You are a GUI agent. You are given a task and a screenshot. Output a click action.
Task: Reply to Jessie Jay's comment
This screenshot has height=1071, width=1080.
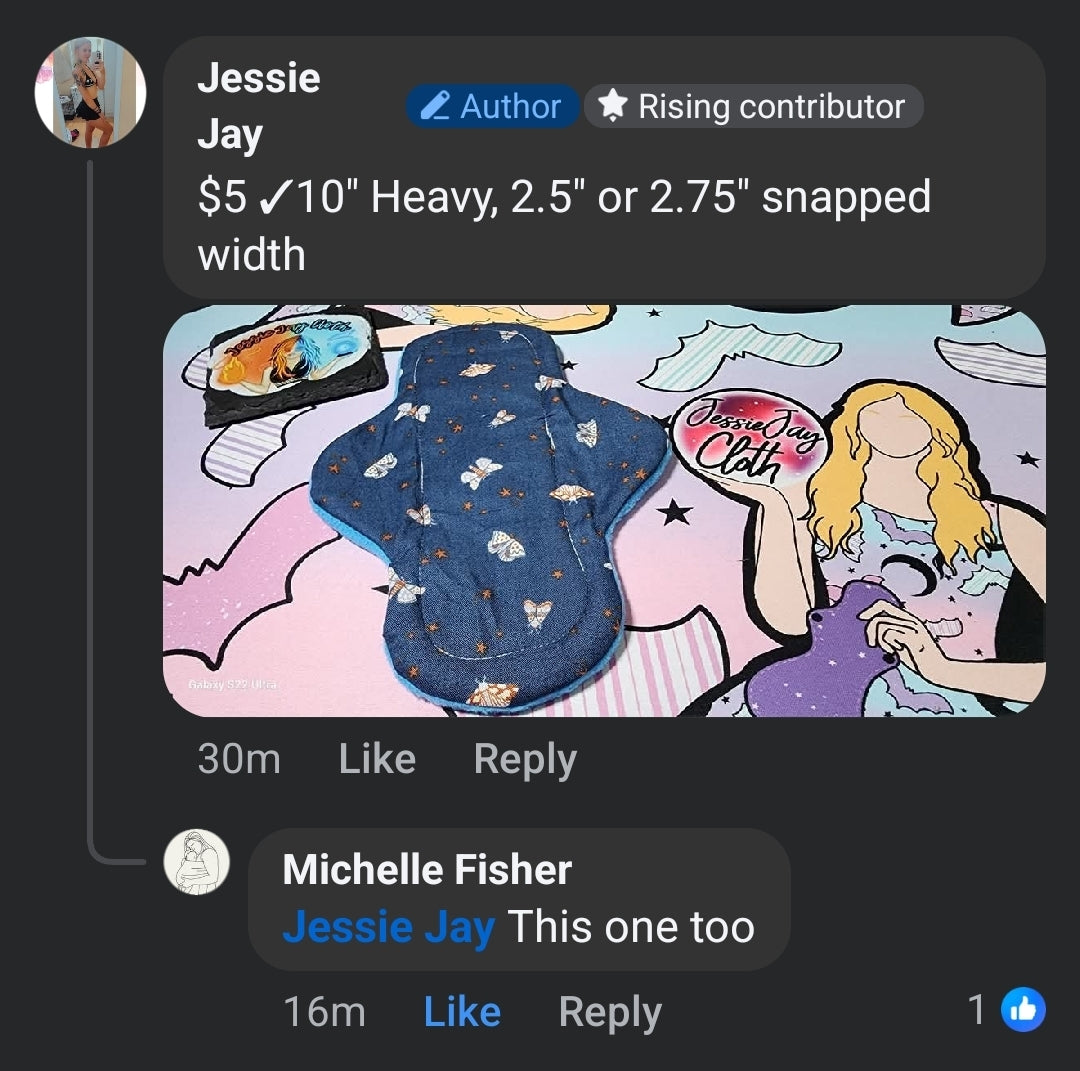[524, 759]
